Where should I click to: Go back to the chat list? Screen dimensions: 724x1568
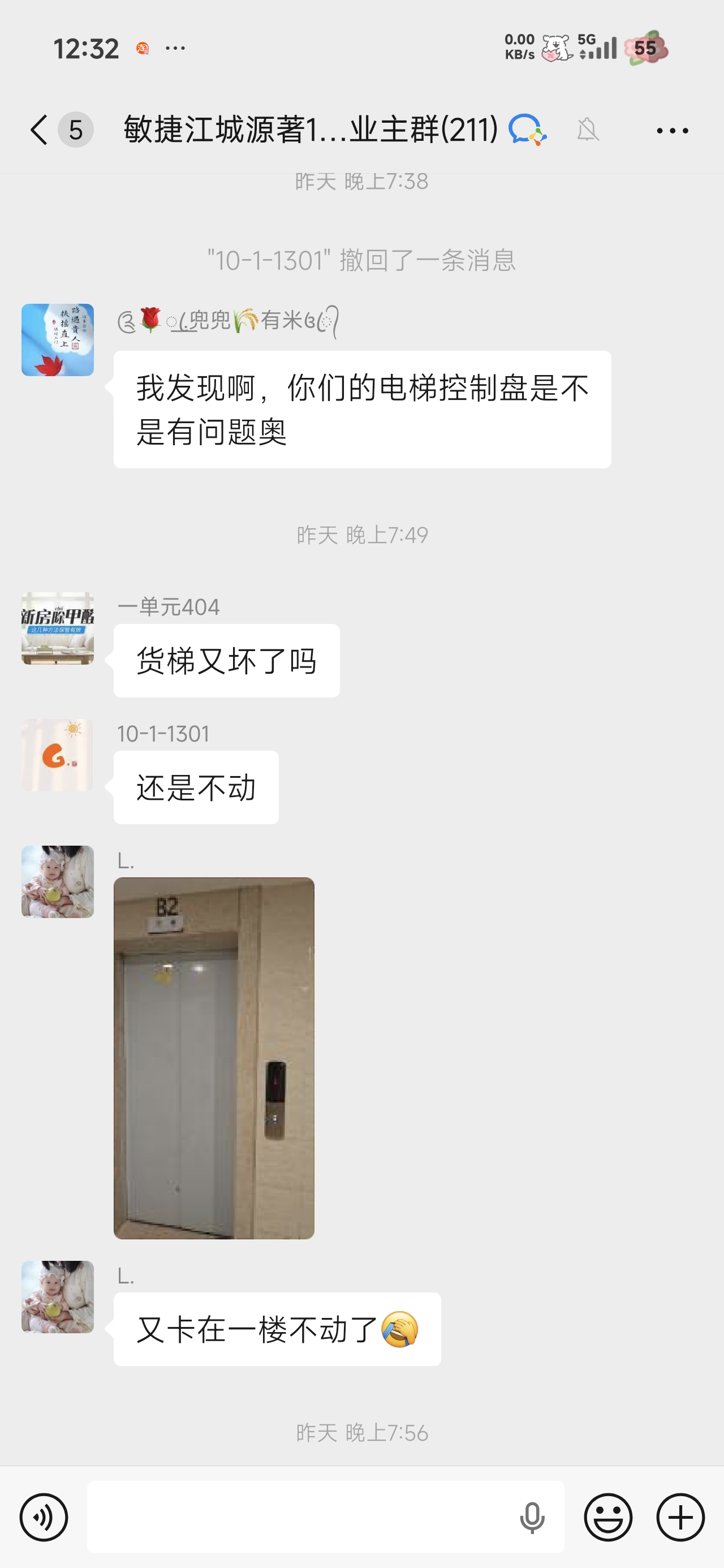tap(39, 130)
